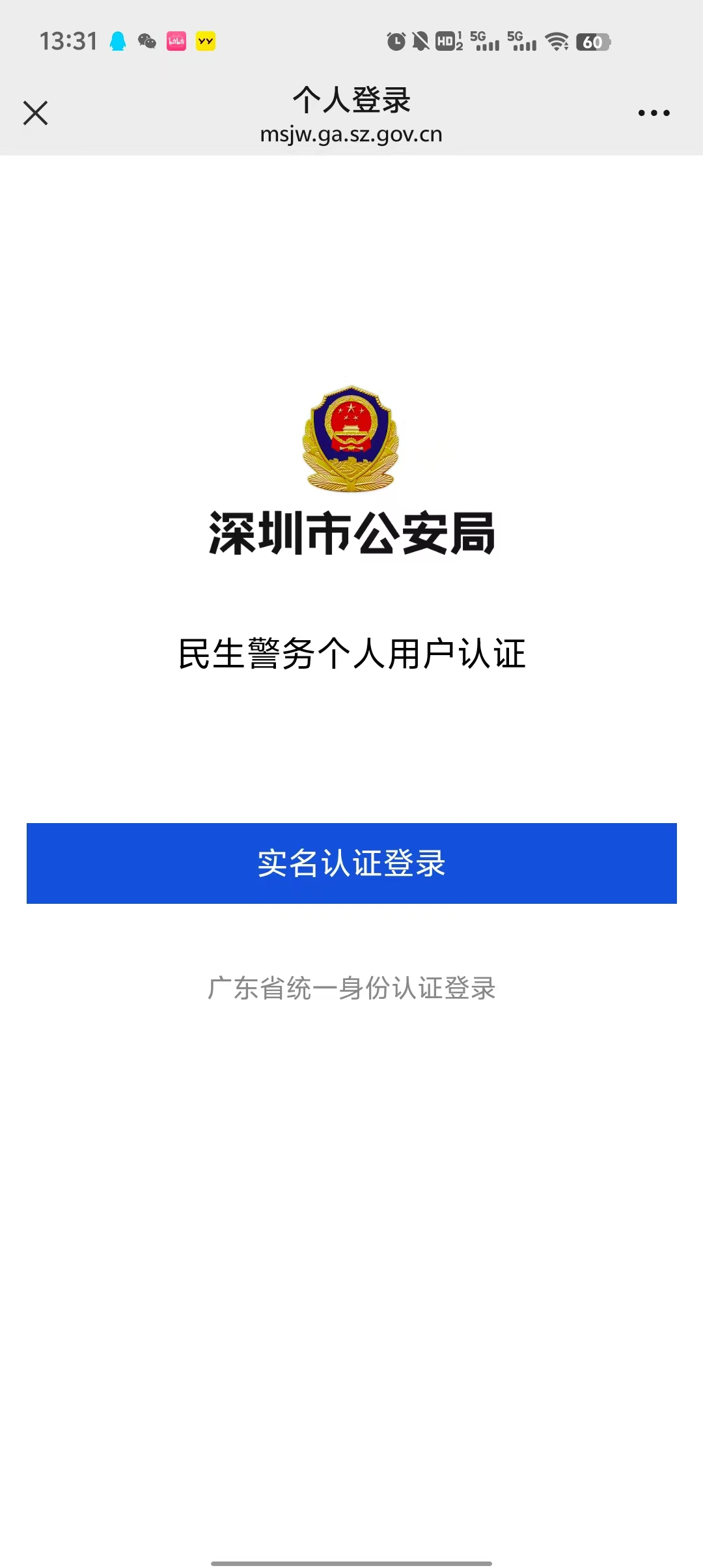This screenshot has height=1568, width=703.
Task: Choose 广东省统一身份认证登录 option
Action: point(351,988)
